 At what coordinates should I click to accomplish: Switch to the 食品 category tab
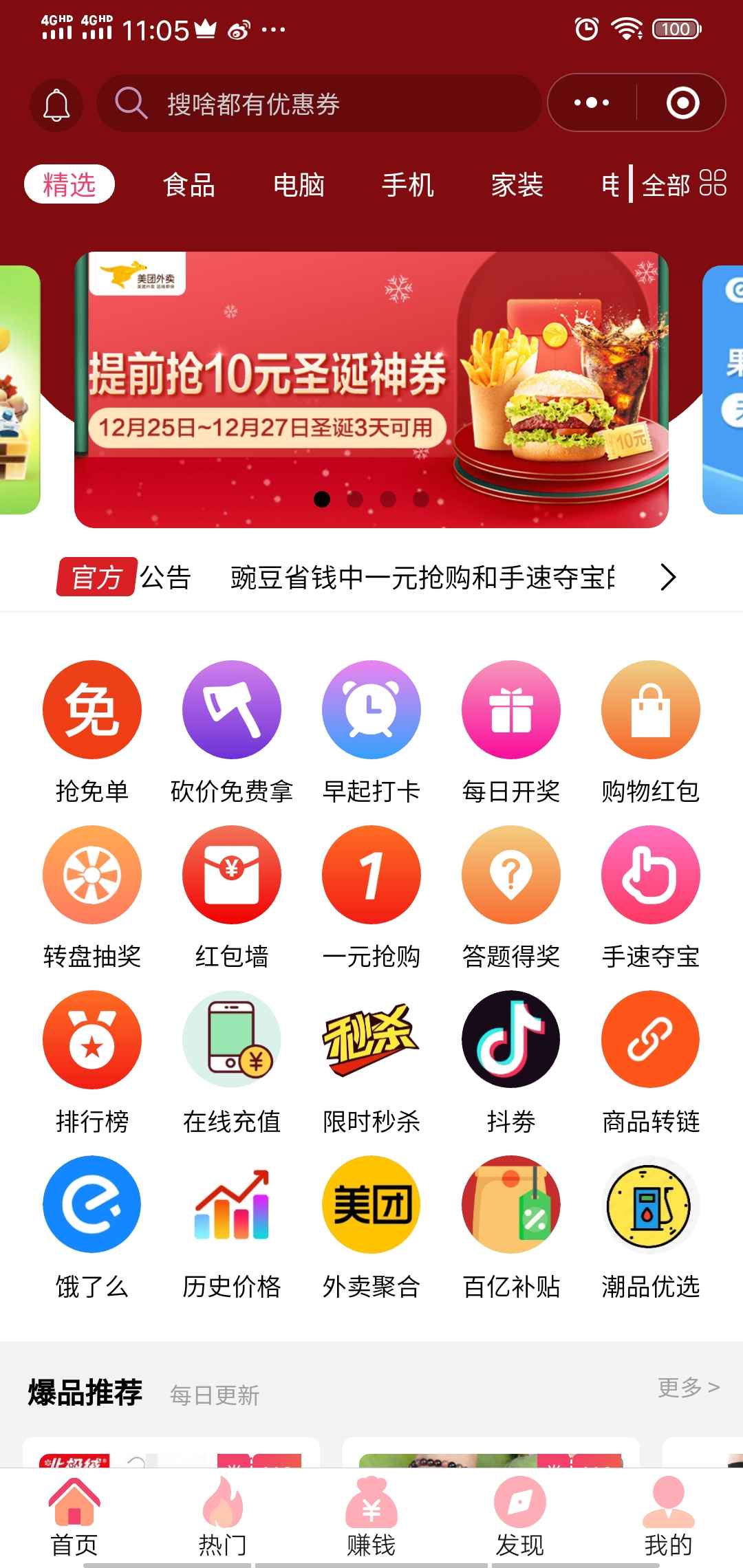click(189, 185)
